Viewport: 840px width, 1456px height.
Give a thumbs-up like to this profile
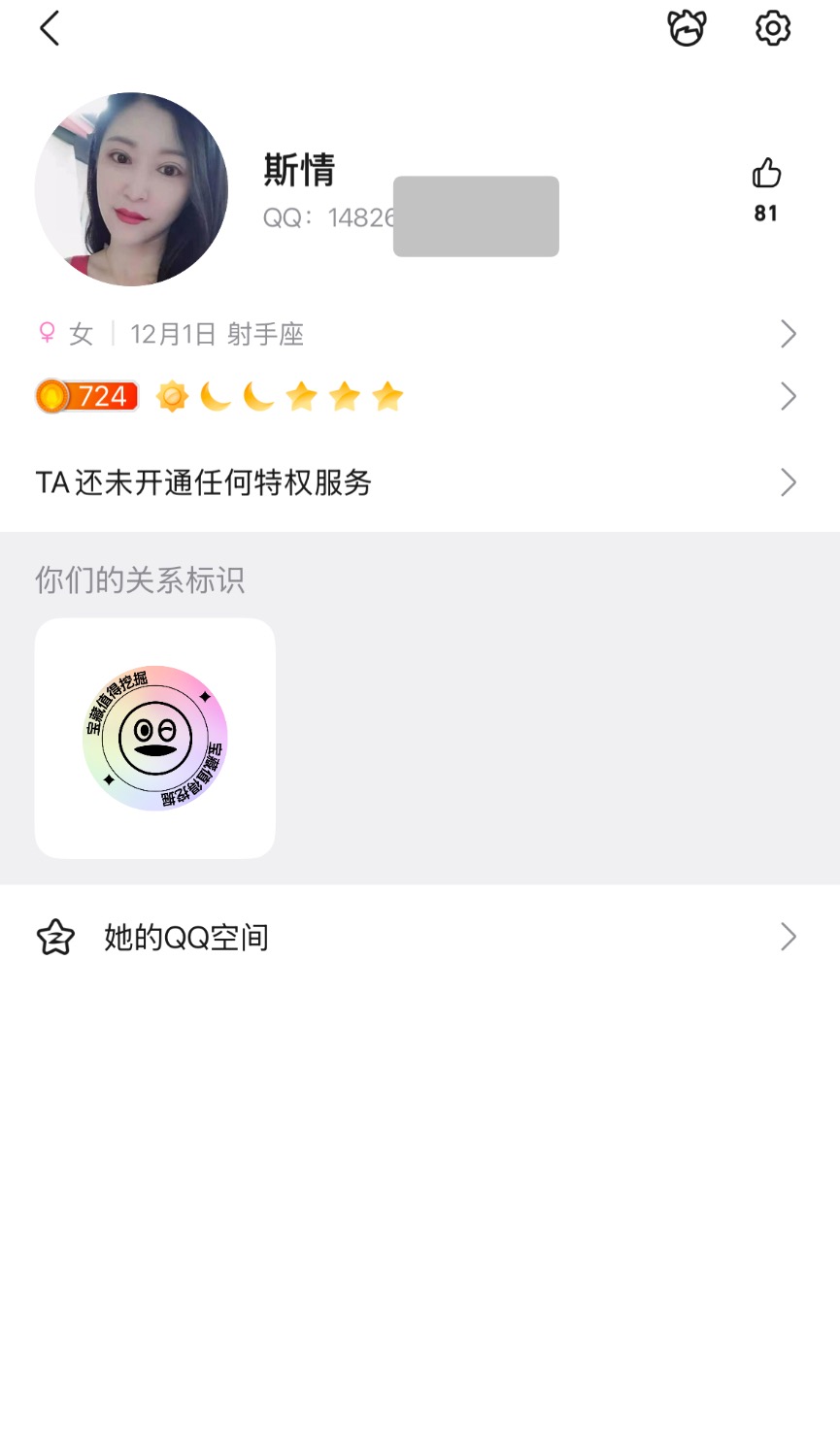[766, 175]
